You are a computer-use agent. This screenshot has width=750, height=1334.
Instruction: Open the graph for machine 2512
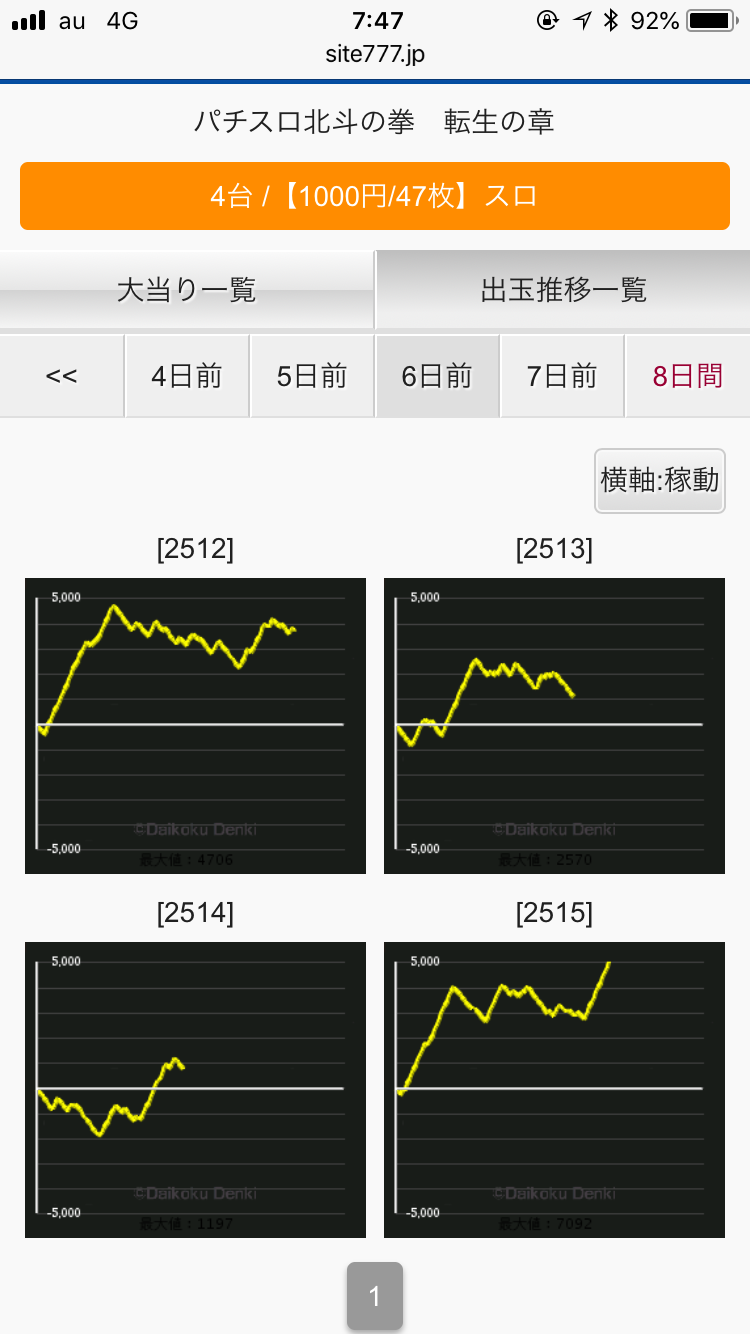click(x=195, y=725)
